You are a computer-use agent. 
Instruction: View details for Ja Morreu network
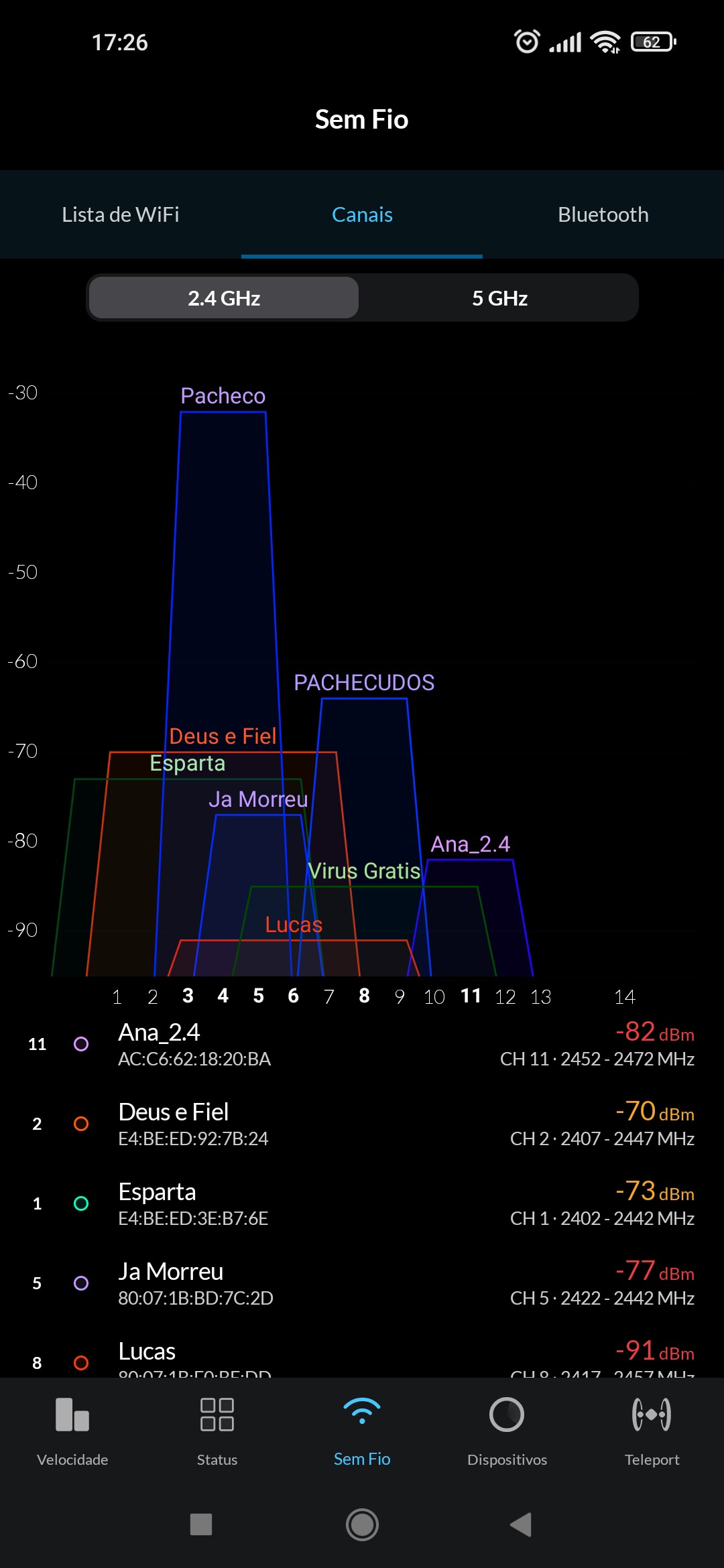pyautogui.click(x=362, y=1283)
